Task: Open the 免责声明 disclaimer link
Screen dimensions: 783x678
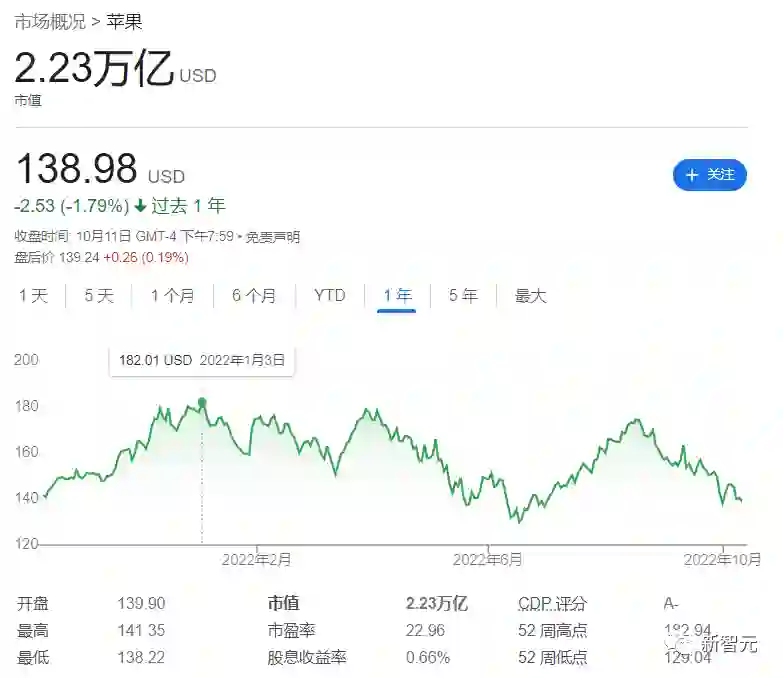Action: click(x=273, y=237)
